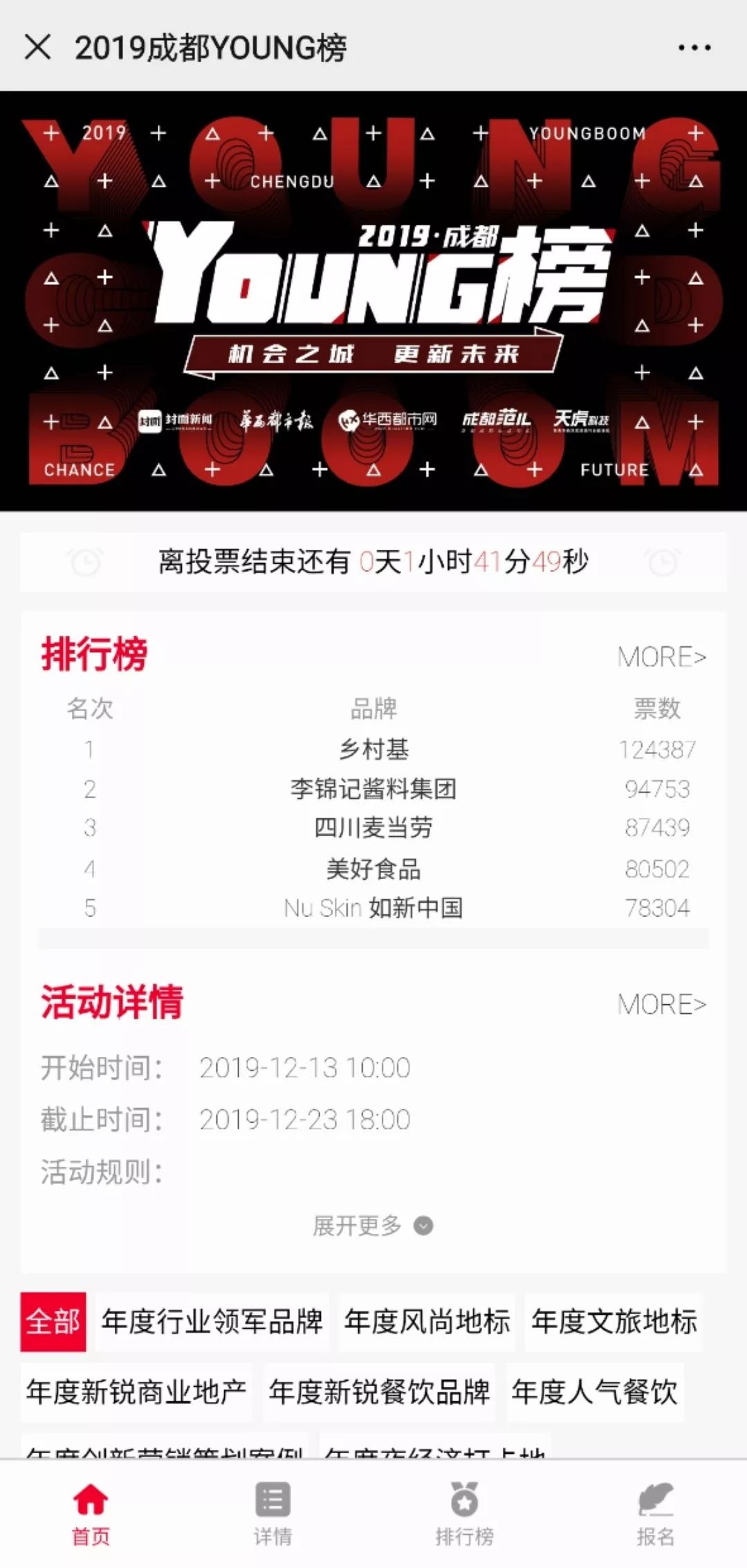
Task: Switch to the 报名 tab
Action: (655, 1513)
